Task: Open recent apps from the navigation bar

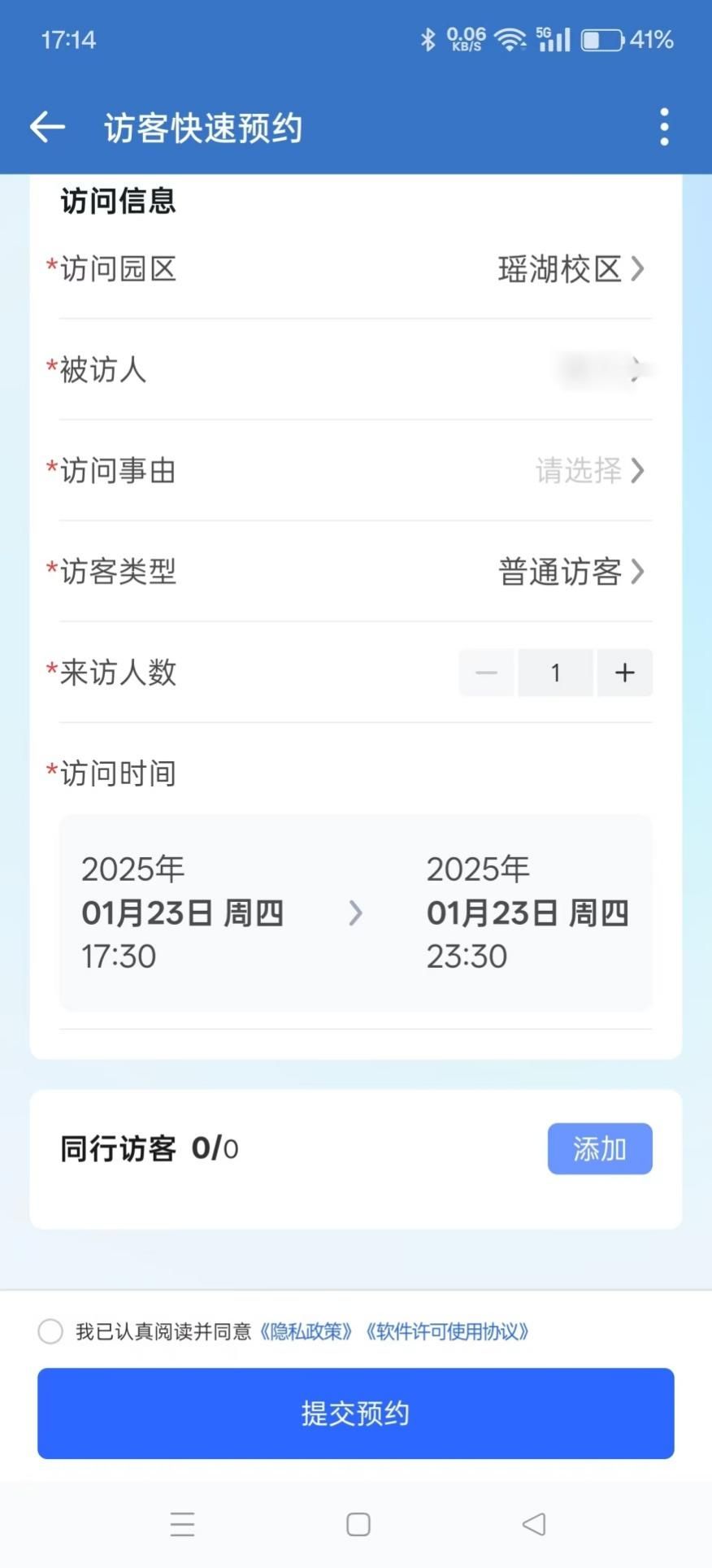Action: tap(182, 1524)
